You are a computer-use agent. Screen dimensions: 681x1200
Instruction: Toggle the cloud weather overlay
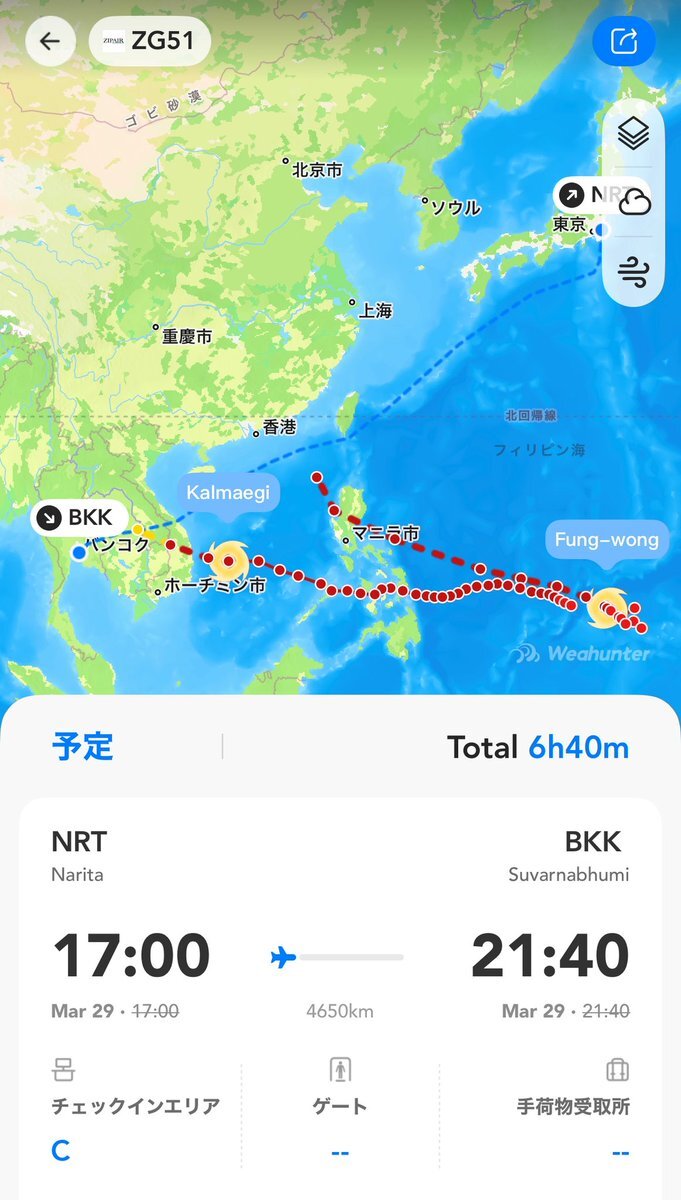(x=634, y=203)
